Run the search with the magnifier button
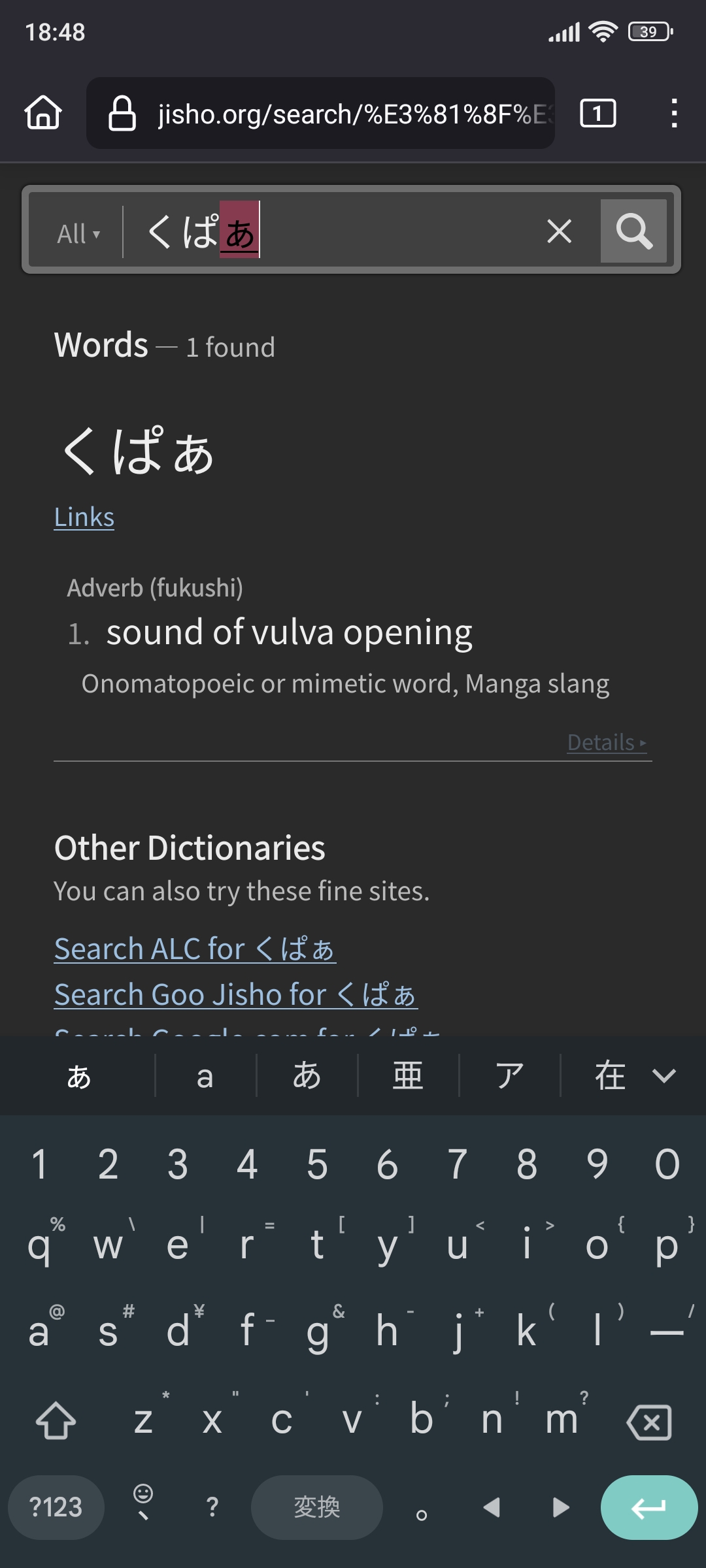706x1568 pixels. point(633,231)
